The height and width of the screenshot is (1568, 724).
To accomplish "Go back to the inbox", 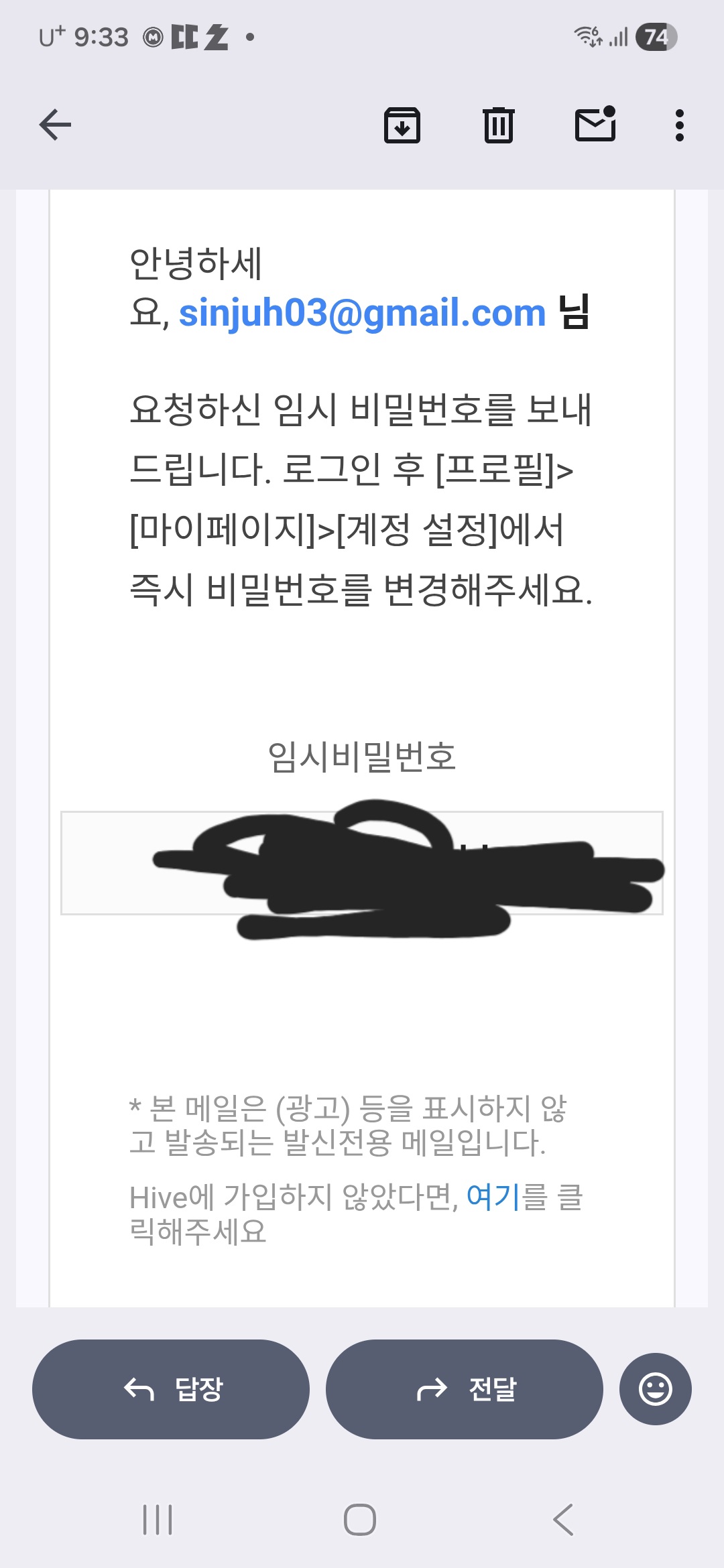I will click(55, 125).
